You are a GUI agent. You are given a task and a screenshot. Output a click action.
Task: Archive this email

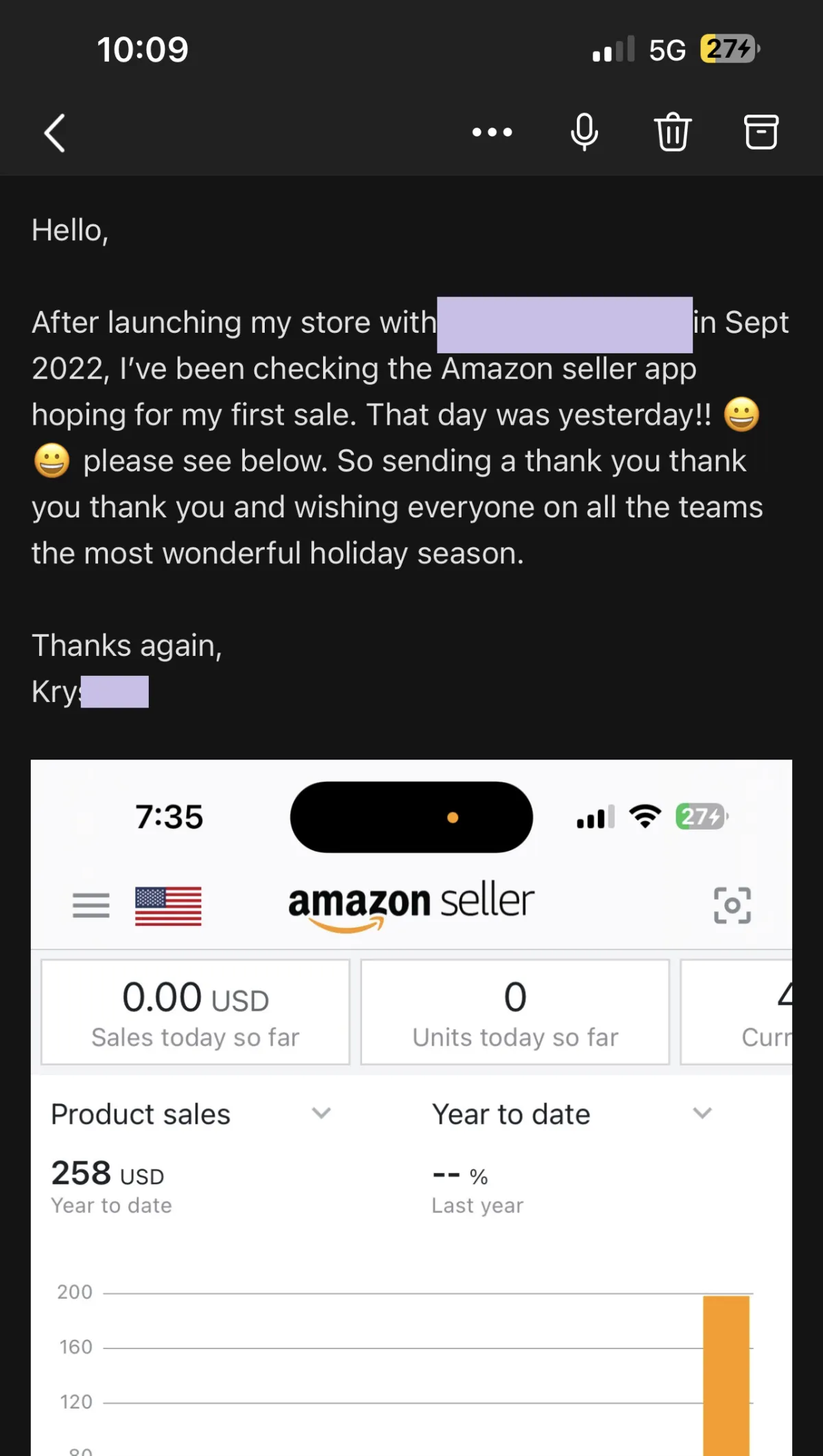click(x=761, y=132)
